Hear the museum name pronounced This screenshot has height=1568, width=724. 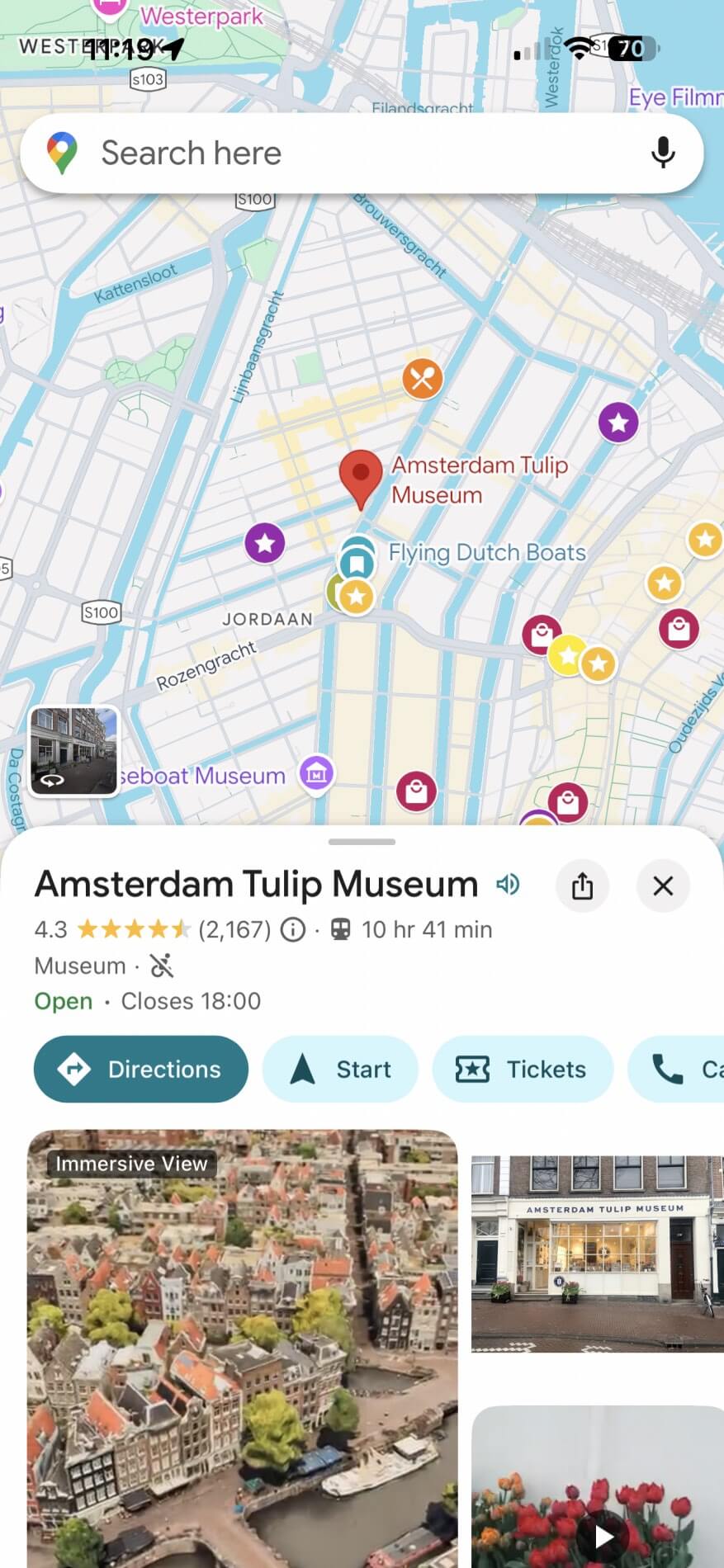(x=508, y=885)
